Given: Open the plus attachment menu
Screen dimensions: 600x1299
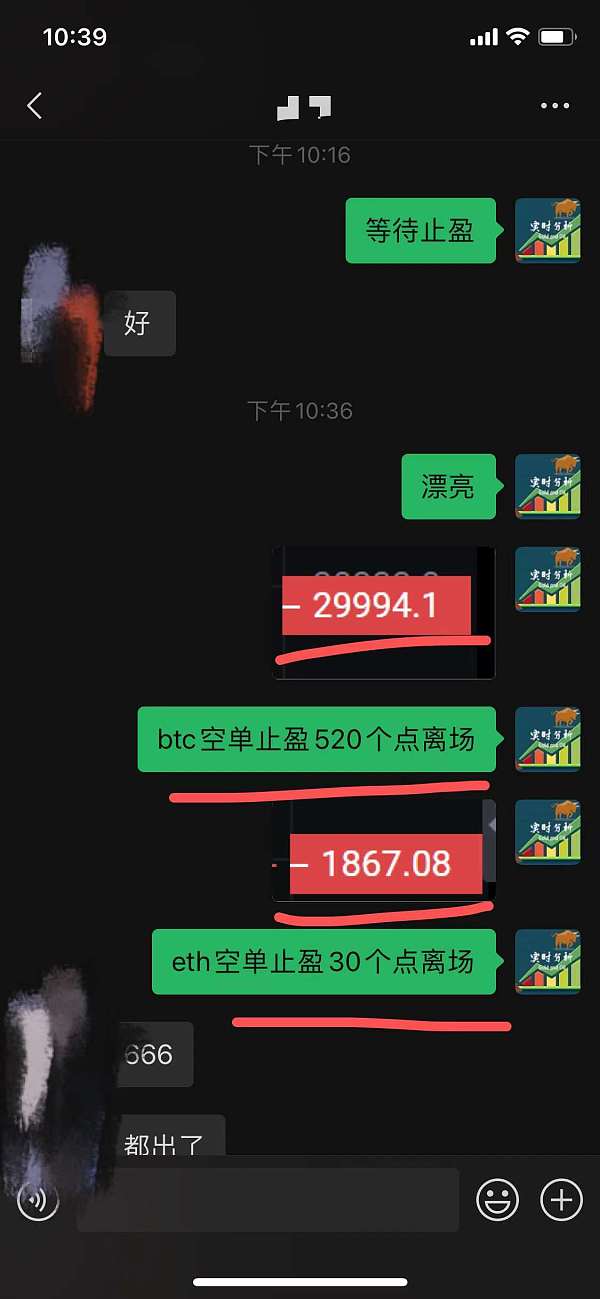Looking at the screenshot, I should pyautogui.click(x=561, y=1199).
